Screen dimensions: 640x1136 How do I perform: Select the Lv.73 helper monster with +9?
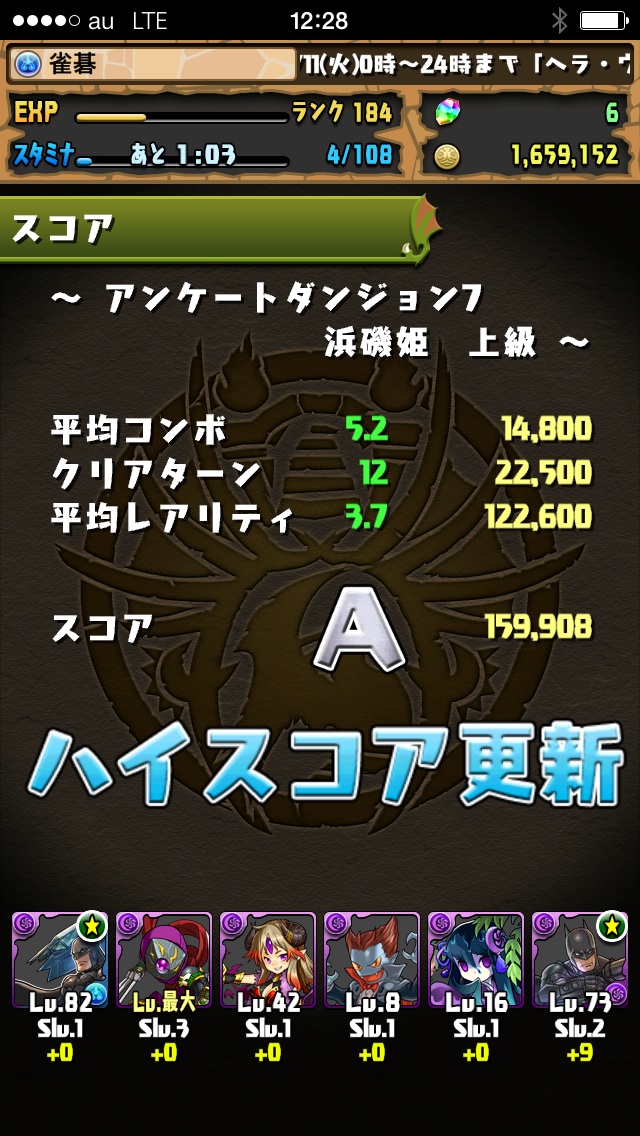pyautogui.click(x=580, y=960)
